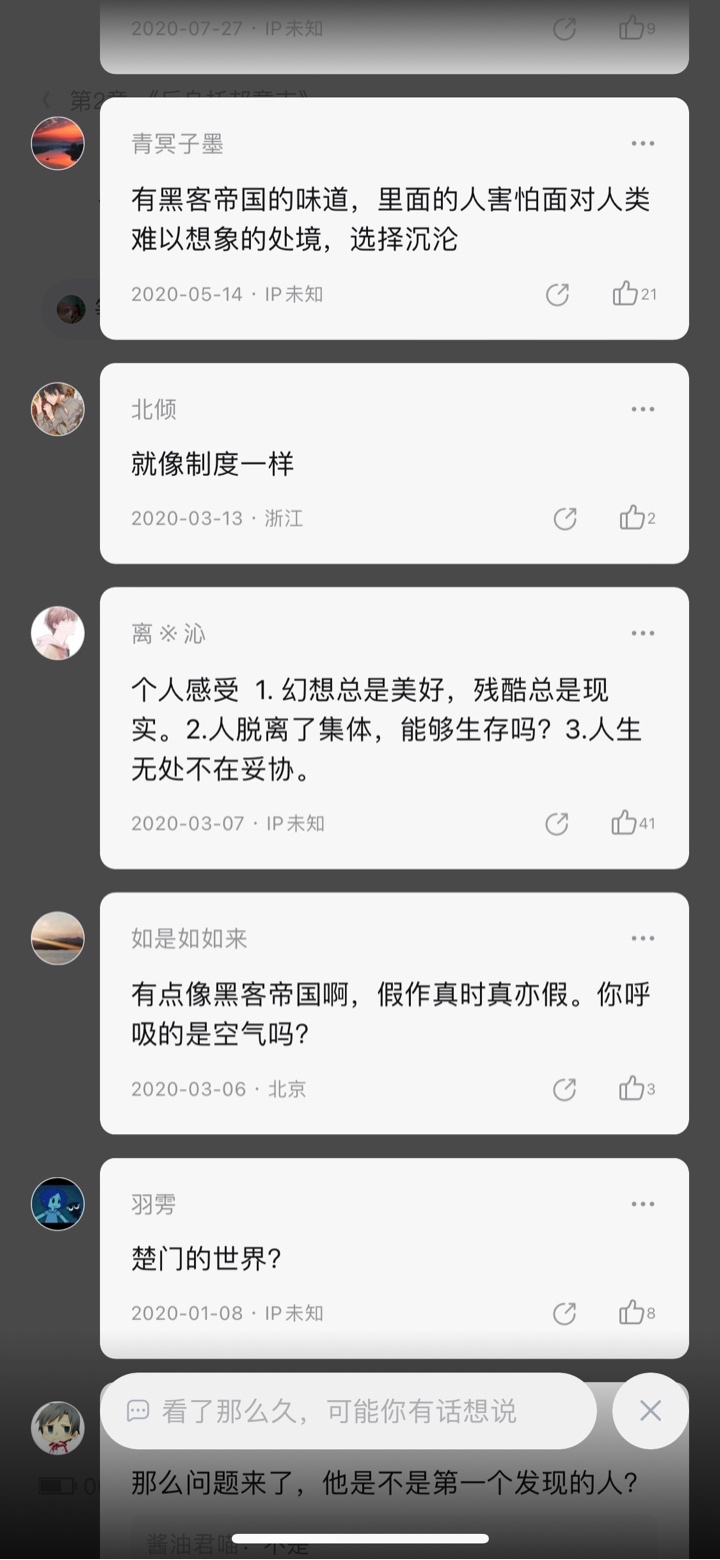
Task: Open the overflow menu on 青冥子墨's comment
Action: 642,144
